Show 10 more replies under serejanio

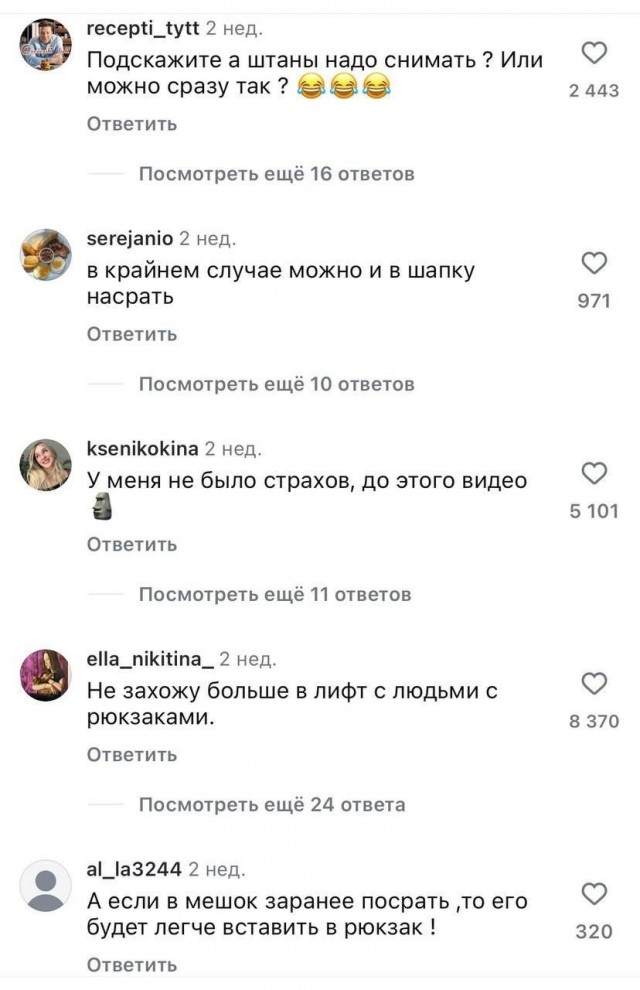tap(275, 384)
